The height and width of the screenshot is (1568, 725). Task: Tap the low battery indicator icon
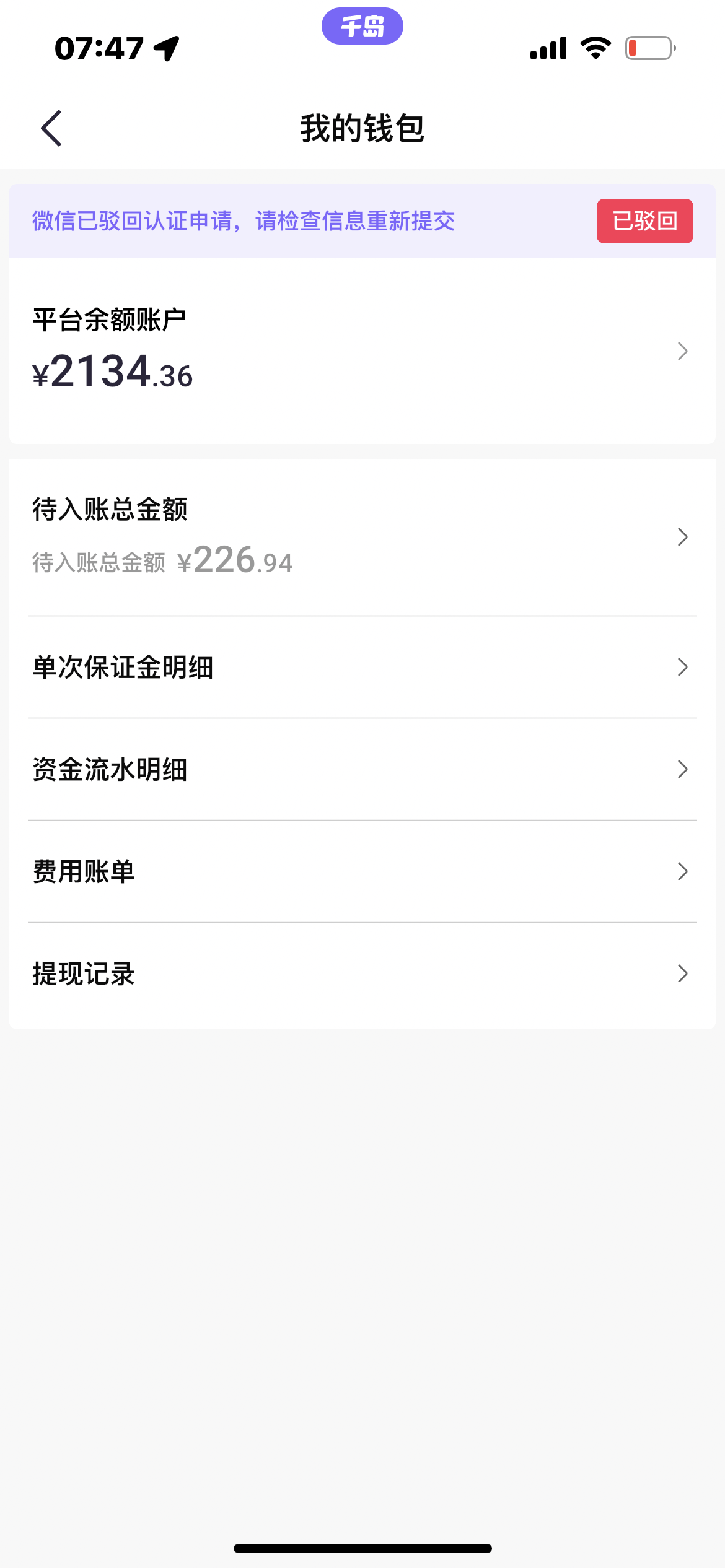pyautogui.click(x=648, y=48)
